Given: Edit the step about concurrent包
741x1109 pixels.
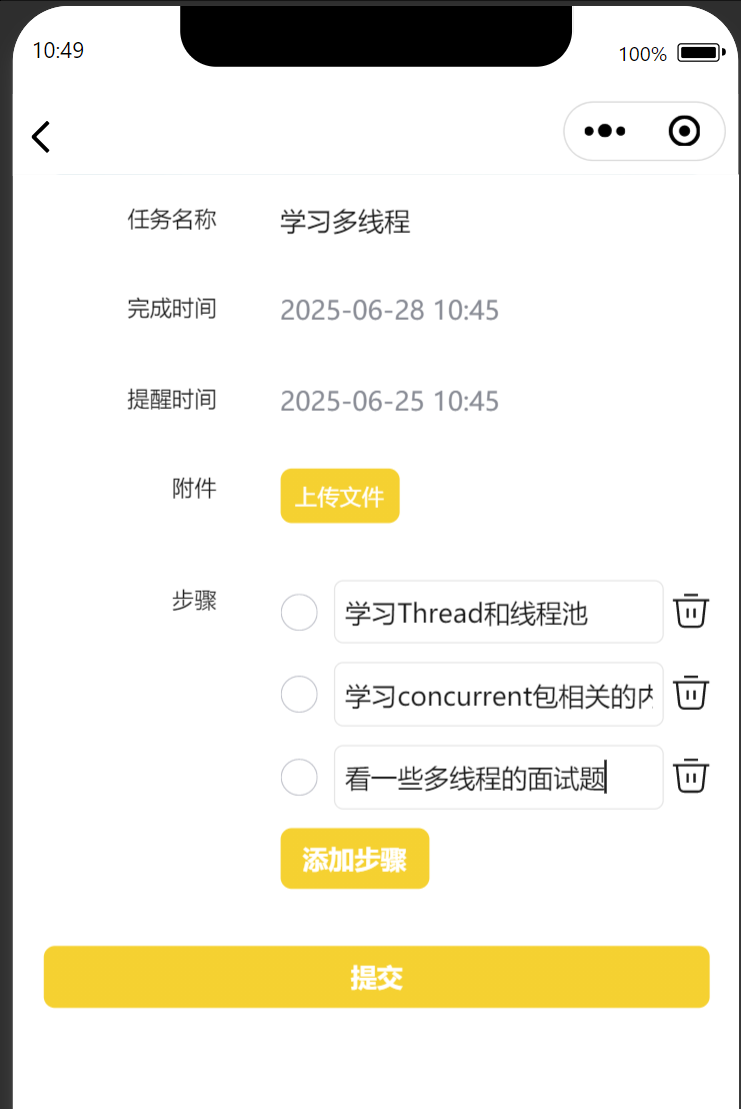Looking at the screenshot, I should 498,694.
